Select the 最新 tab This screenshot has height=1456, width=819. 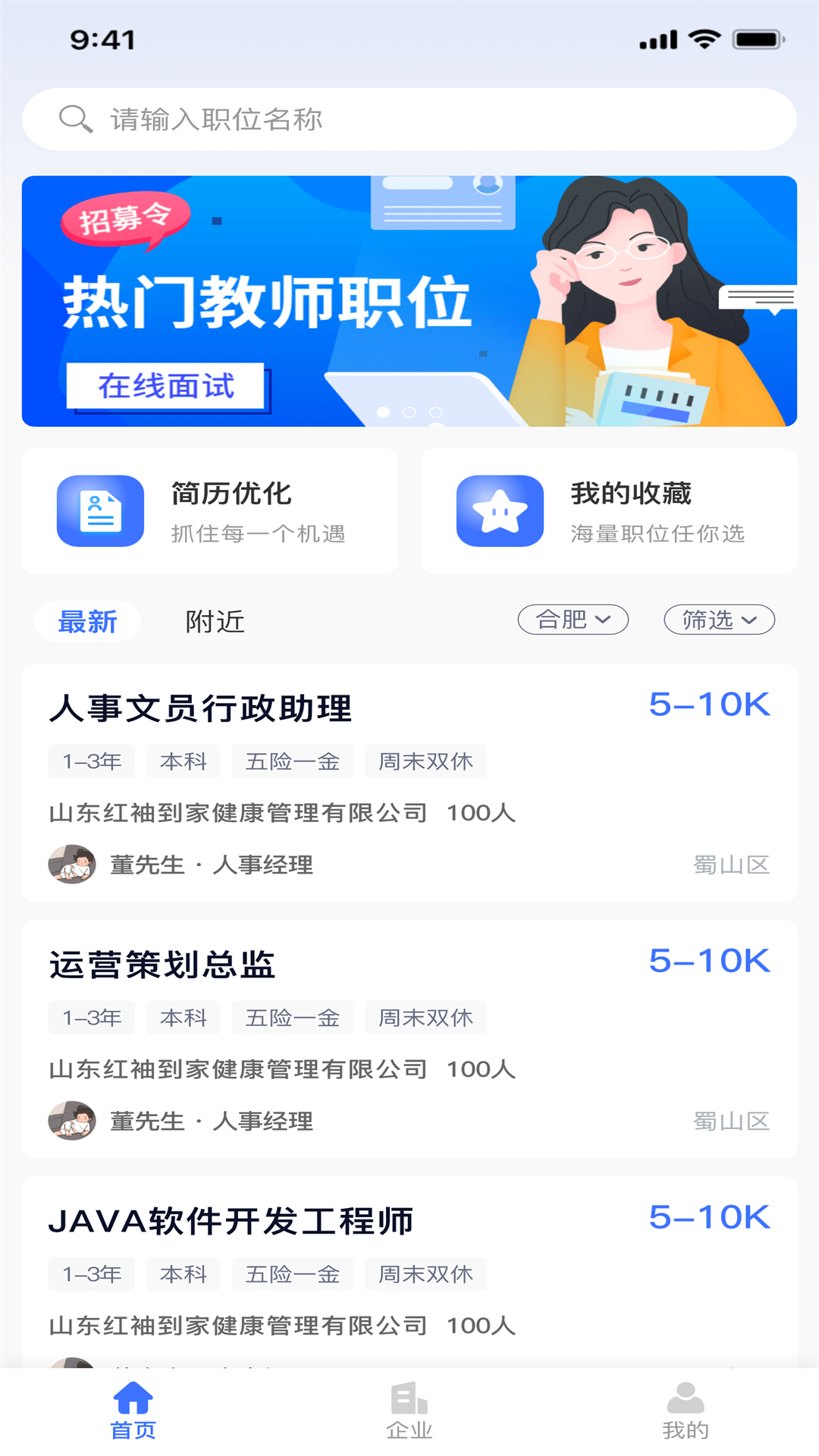(87, 622)
